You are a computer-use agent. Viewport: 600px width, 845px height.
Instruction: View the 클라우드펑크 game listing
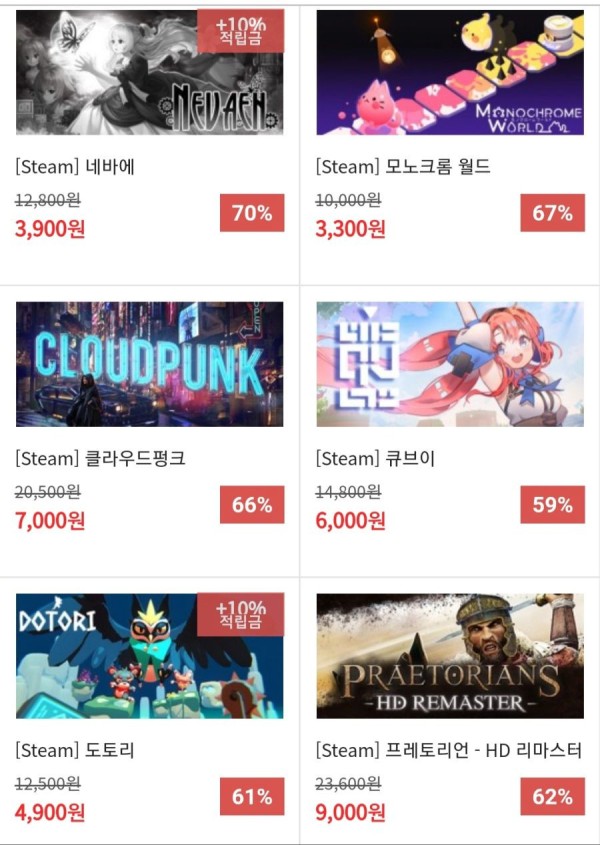[x=149, y=364]
